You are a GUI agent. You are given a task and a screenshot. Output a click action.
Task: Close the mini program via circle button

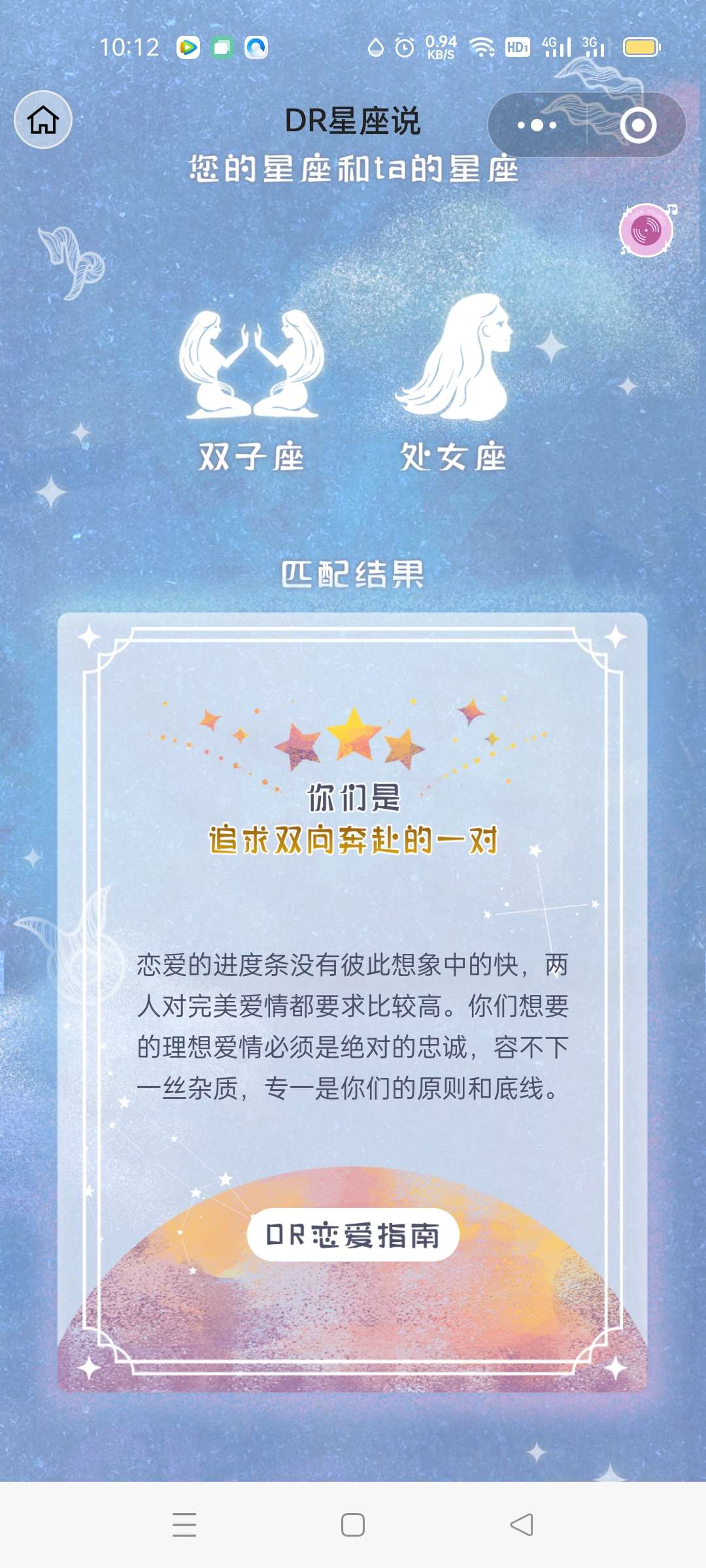tap(638, 125)
